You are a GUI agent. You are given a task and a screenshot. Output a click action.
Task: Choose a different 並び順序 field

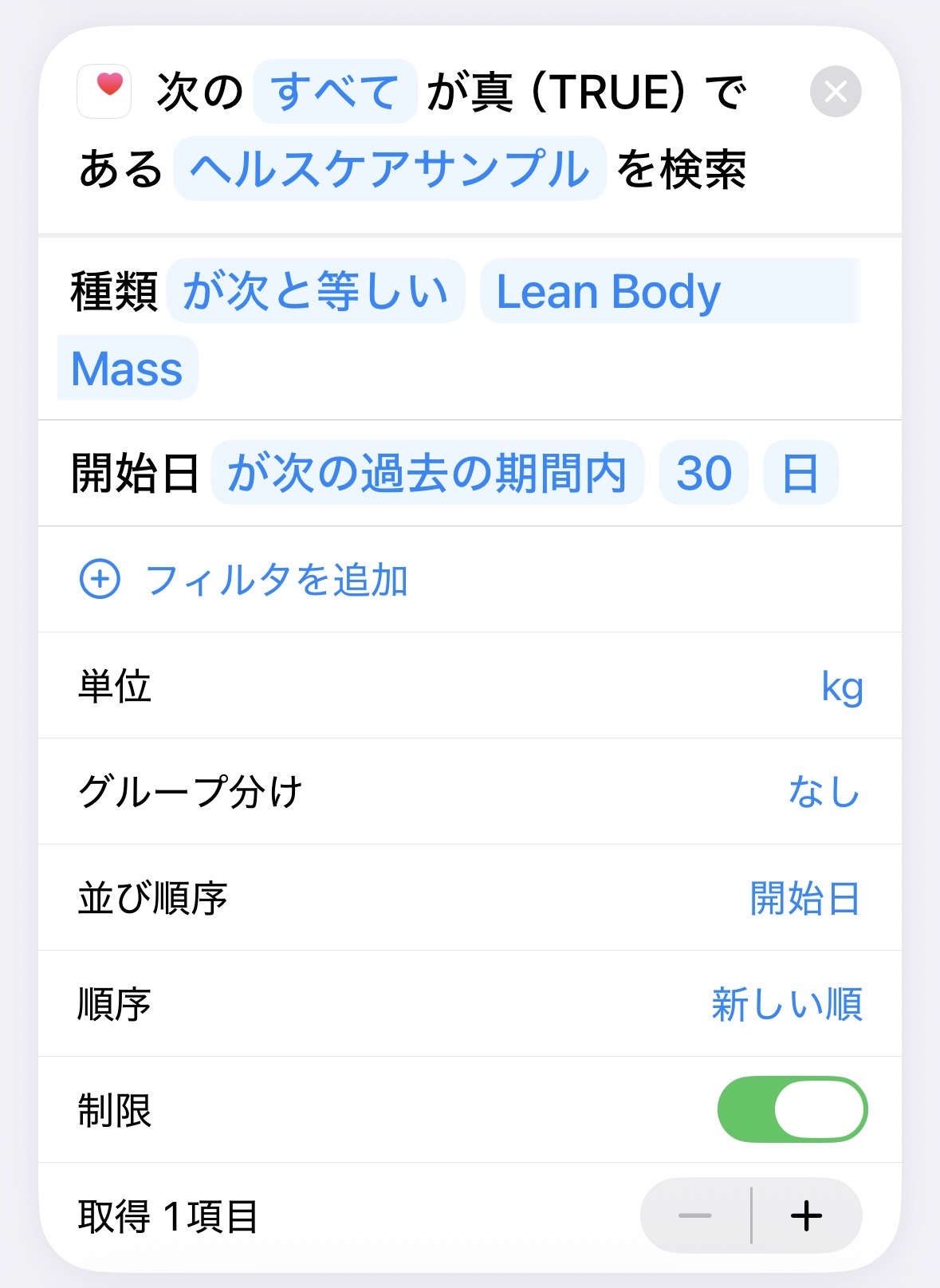pos(804,898)
